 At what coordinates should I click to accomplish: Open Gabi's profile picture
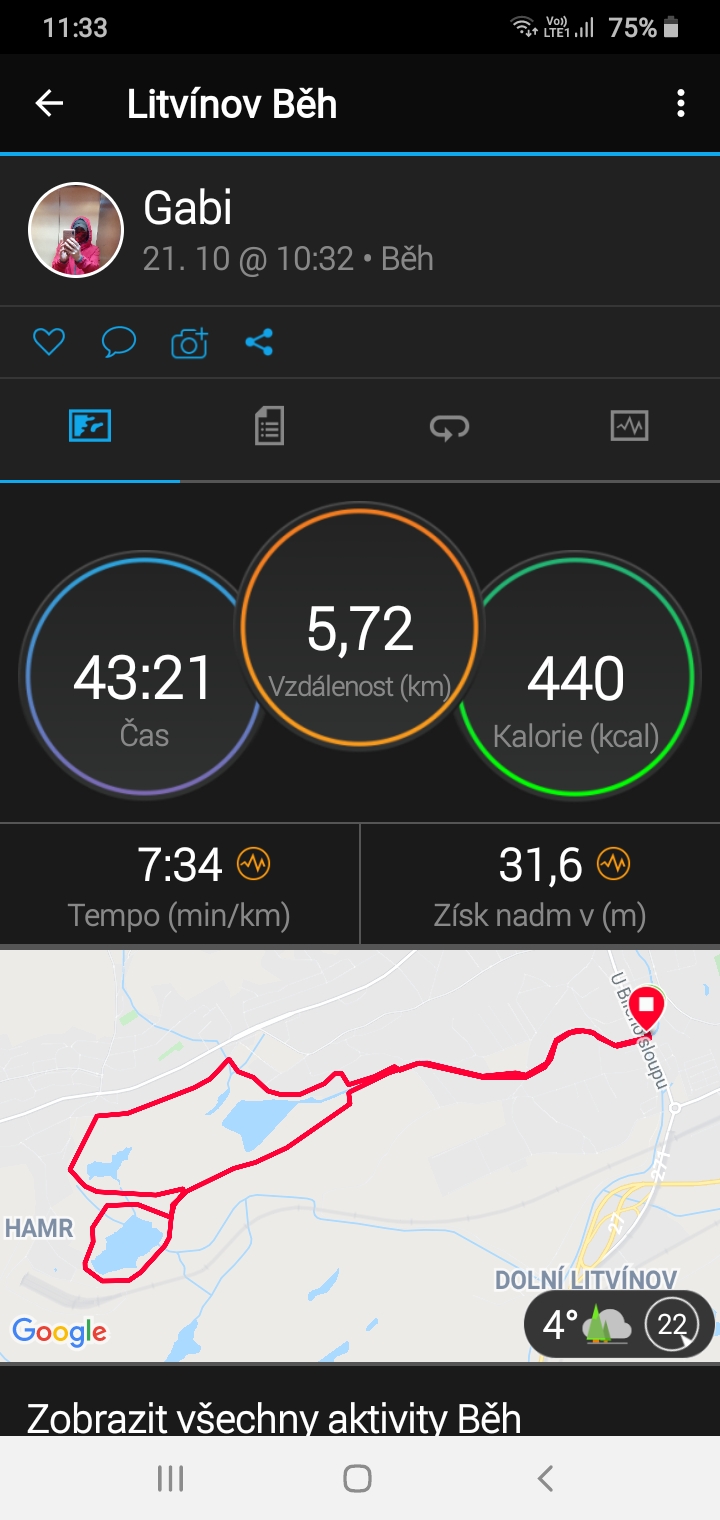(x=76, y=231)
